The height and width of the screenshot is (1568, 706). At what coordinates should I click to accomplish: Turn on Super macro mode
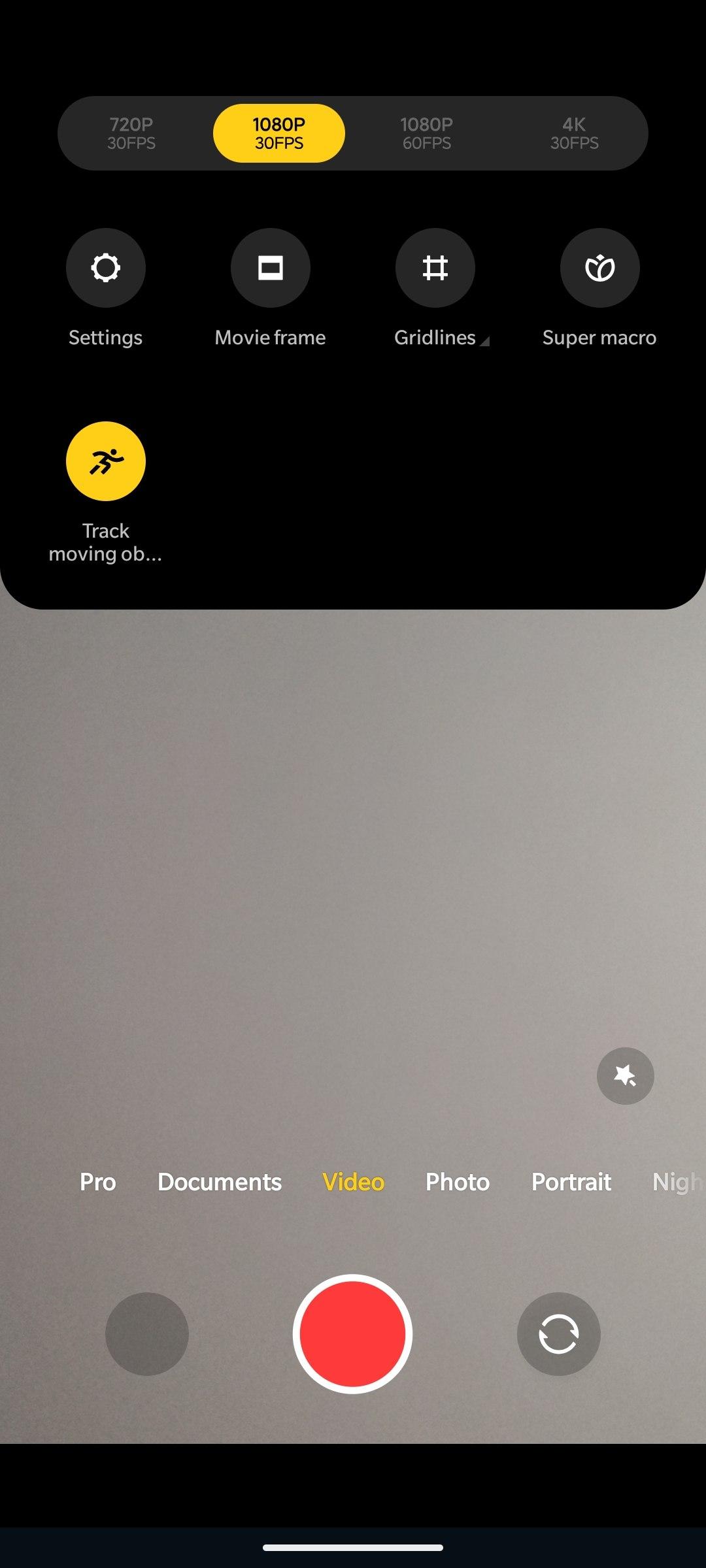click(x=599, y=268)
